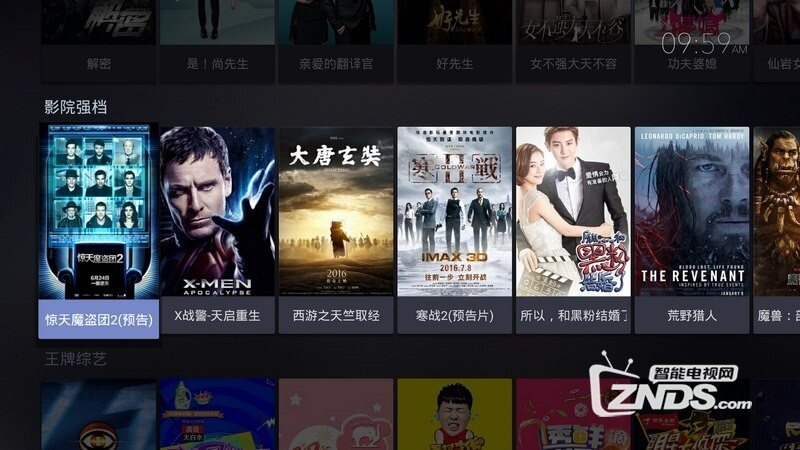This screenshot has height=450, width=800.
Task: Select 西游之天竺取经 poster
Action: tap(336, 230)
